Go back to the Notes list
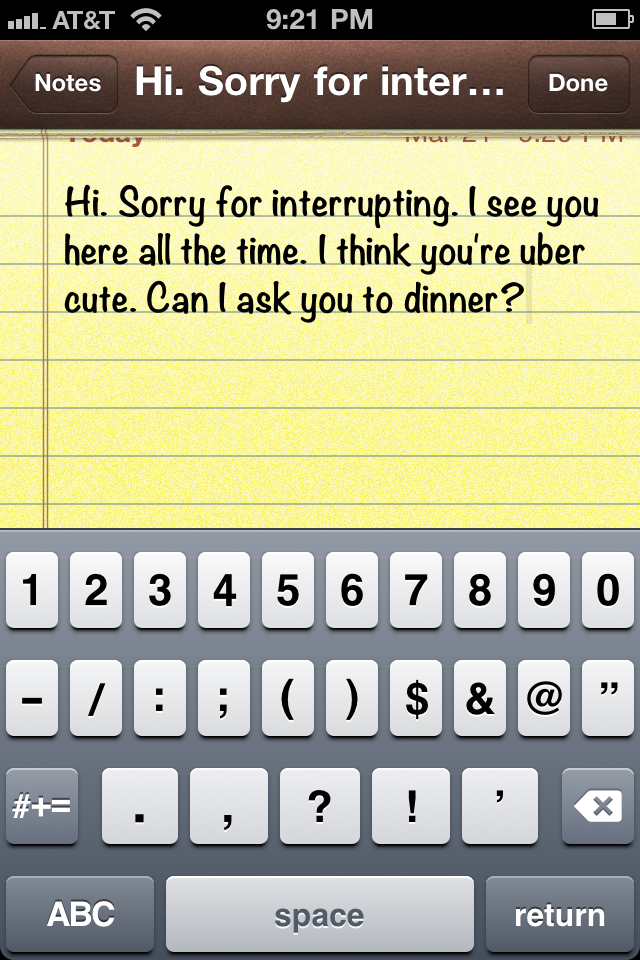 point(66,83)
